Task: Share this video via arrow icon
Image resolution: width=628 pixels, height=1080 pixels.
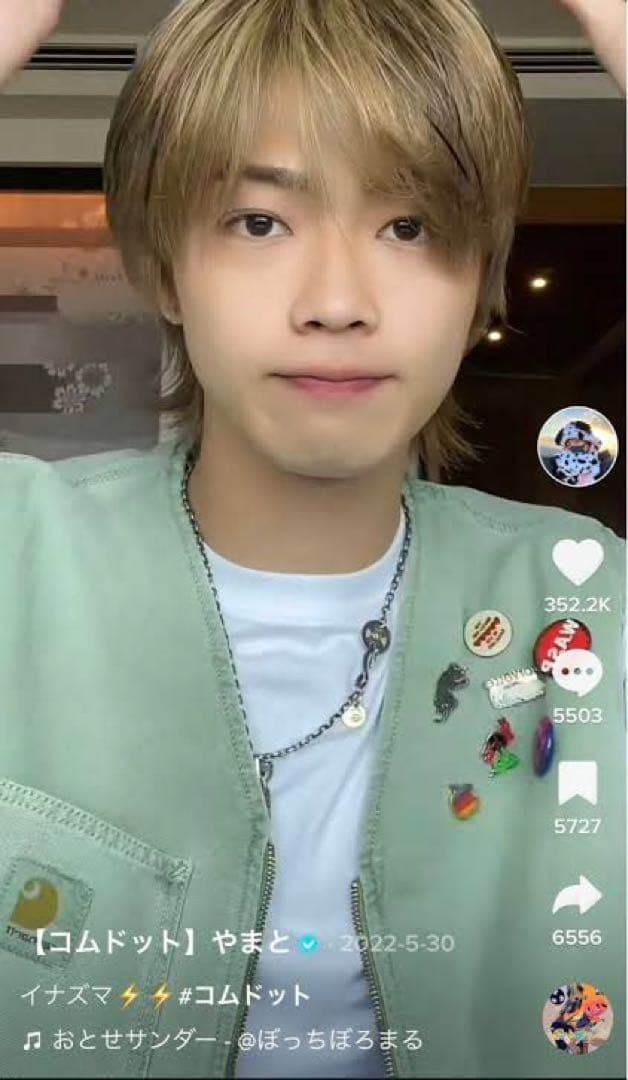Action: [x=577, y=895]
